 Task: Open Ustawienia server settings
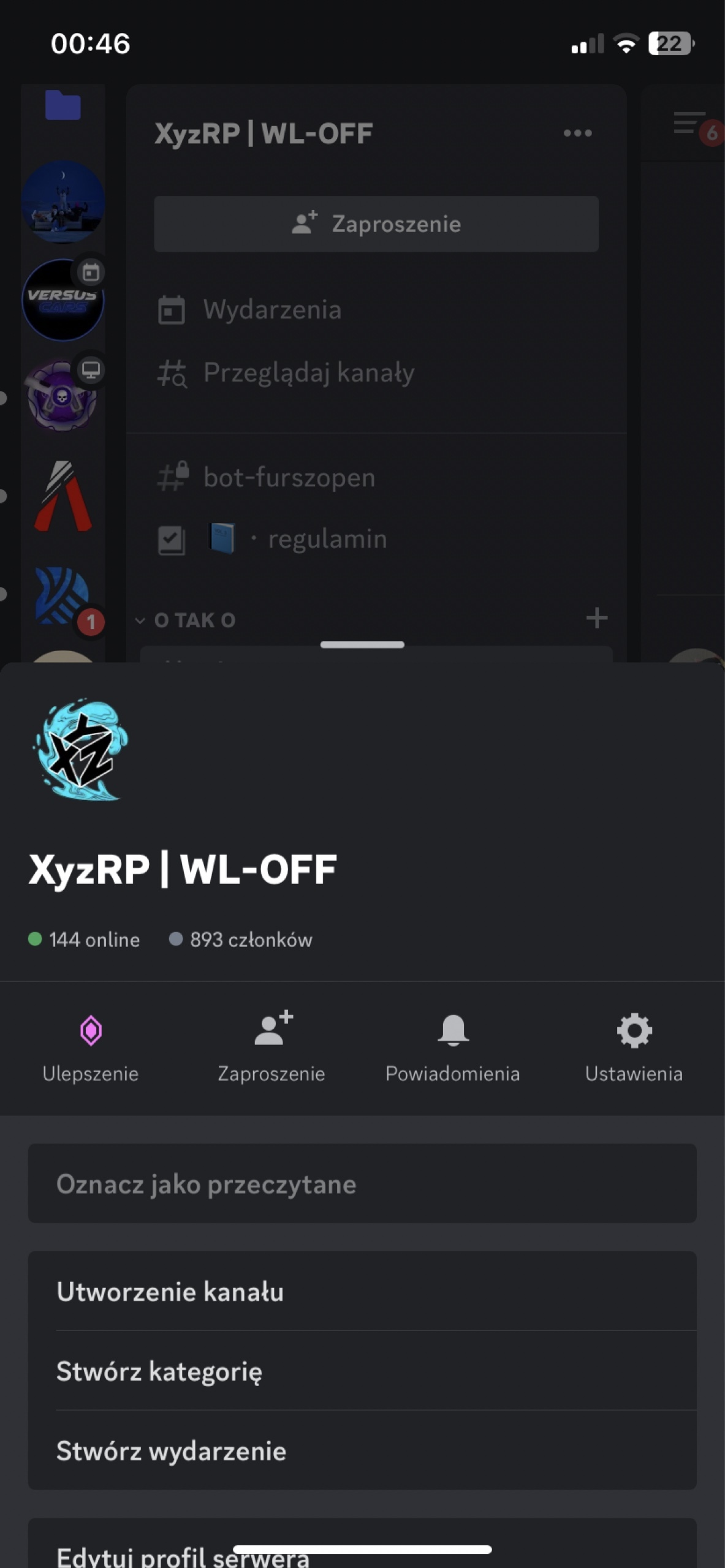[x=634, y=1047]
